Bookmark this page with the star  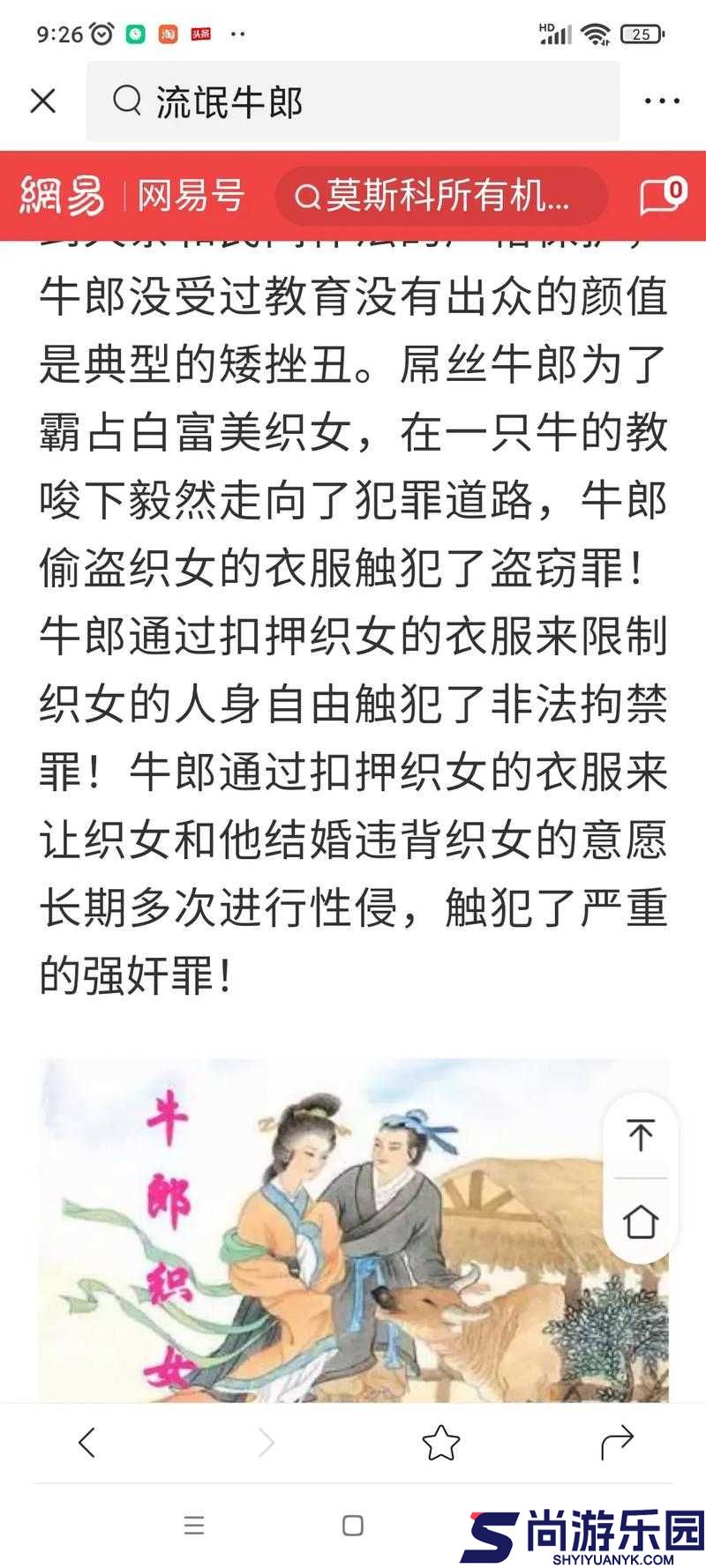440,1443
